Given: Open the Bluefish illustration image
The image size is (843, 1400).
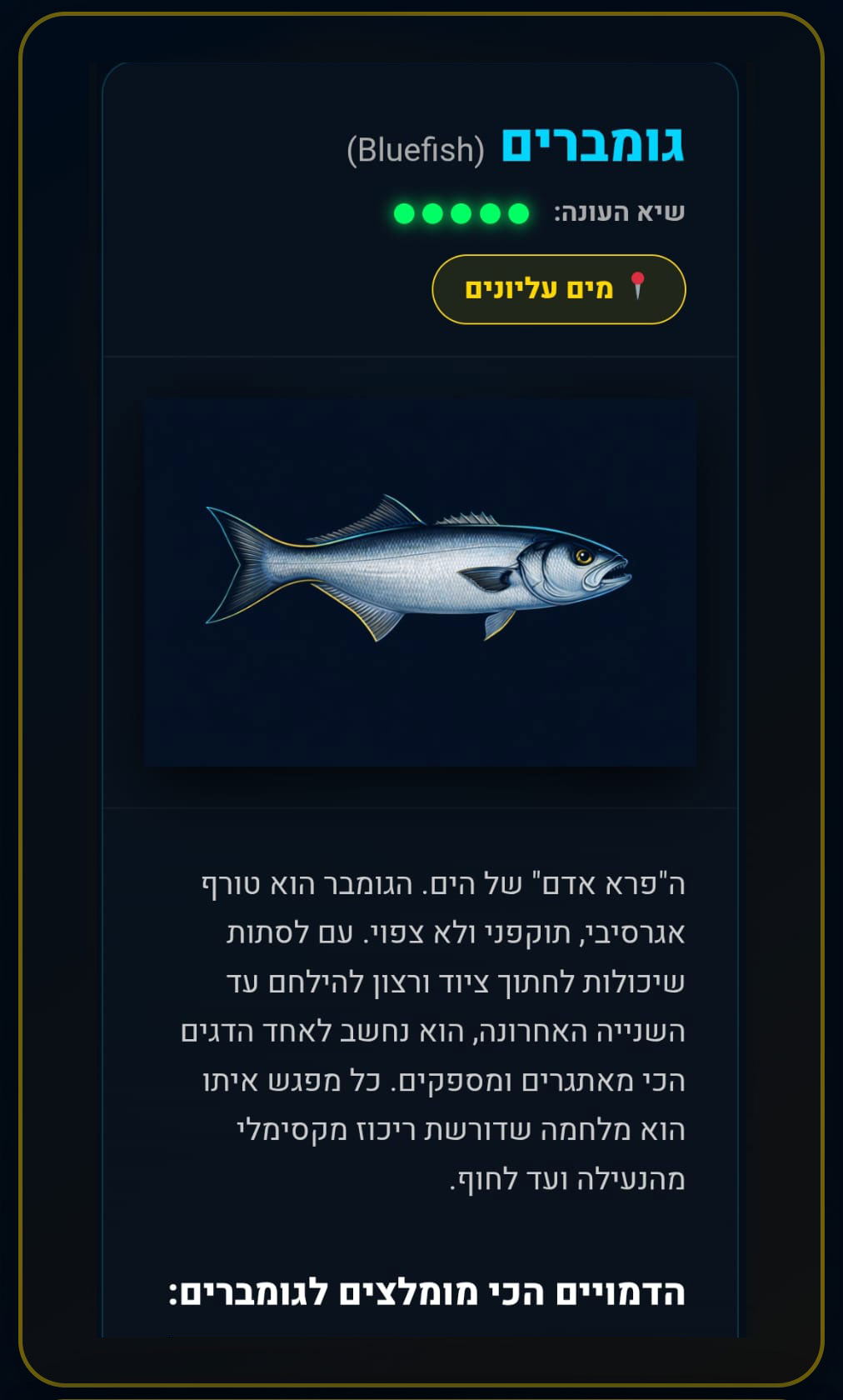Looking at the screenshot, I should click(420, 582).
